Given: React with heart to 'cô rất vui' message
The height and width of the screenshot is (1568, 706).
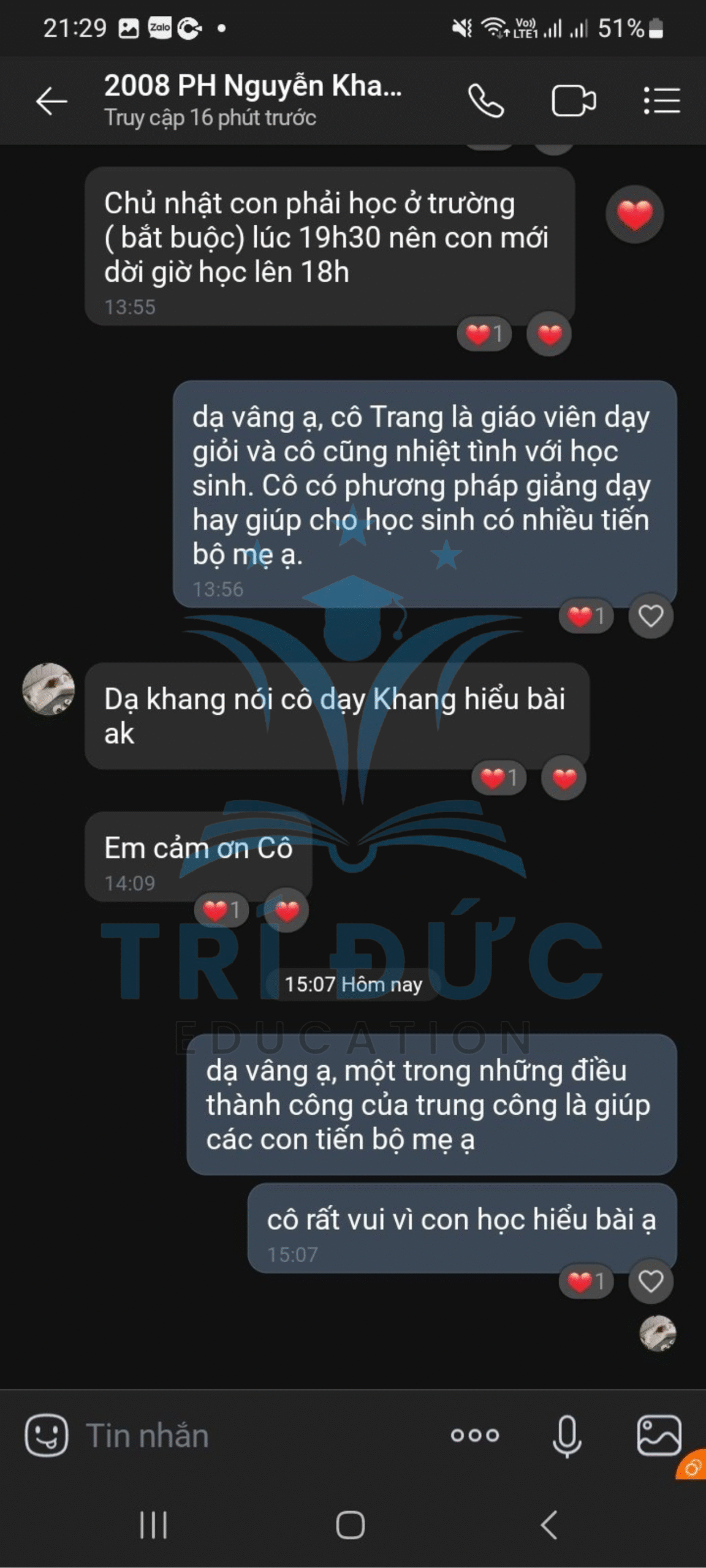Looking at the screenshot, I should 651,1281.
